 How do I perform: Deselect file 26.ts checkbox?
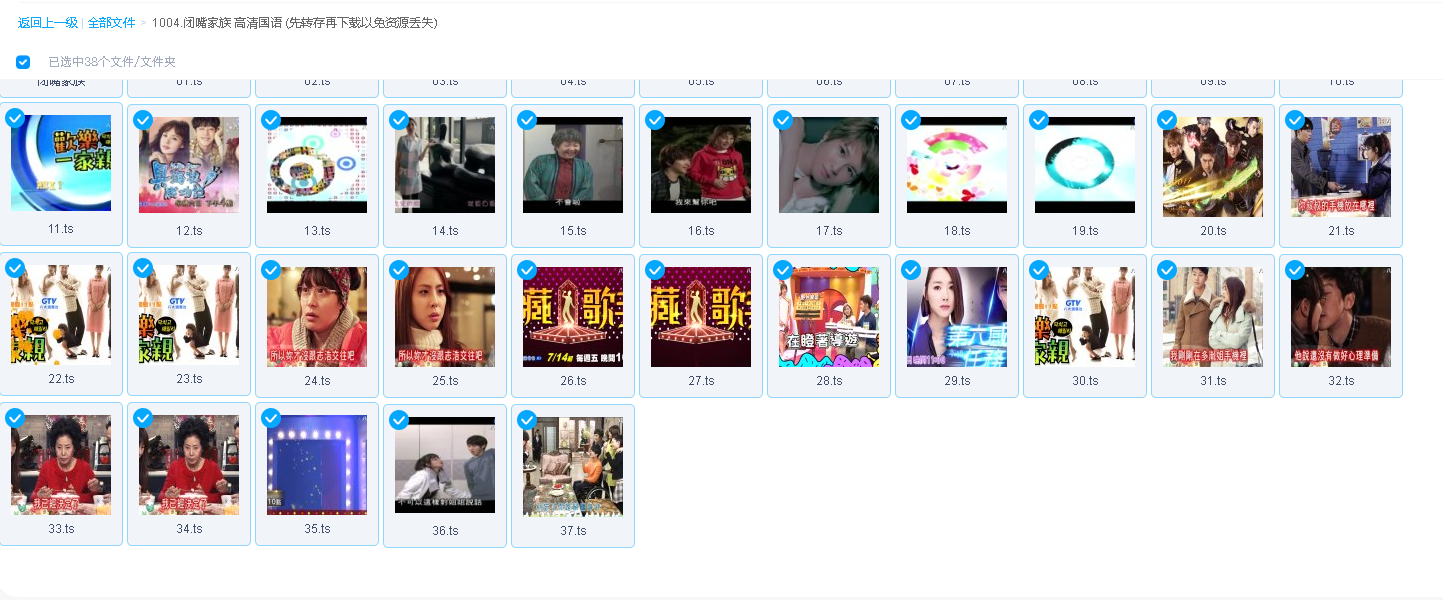tap(527, 270)
